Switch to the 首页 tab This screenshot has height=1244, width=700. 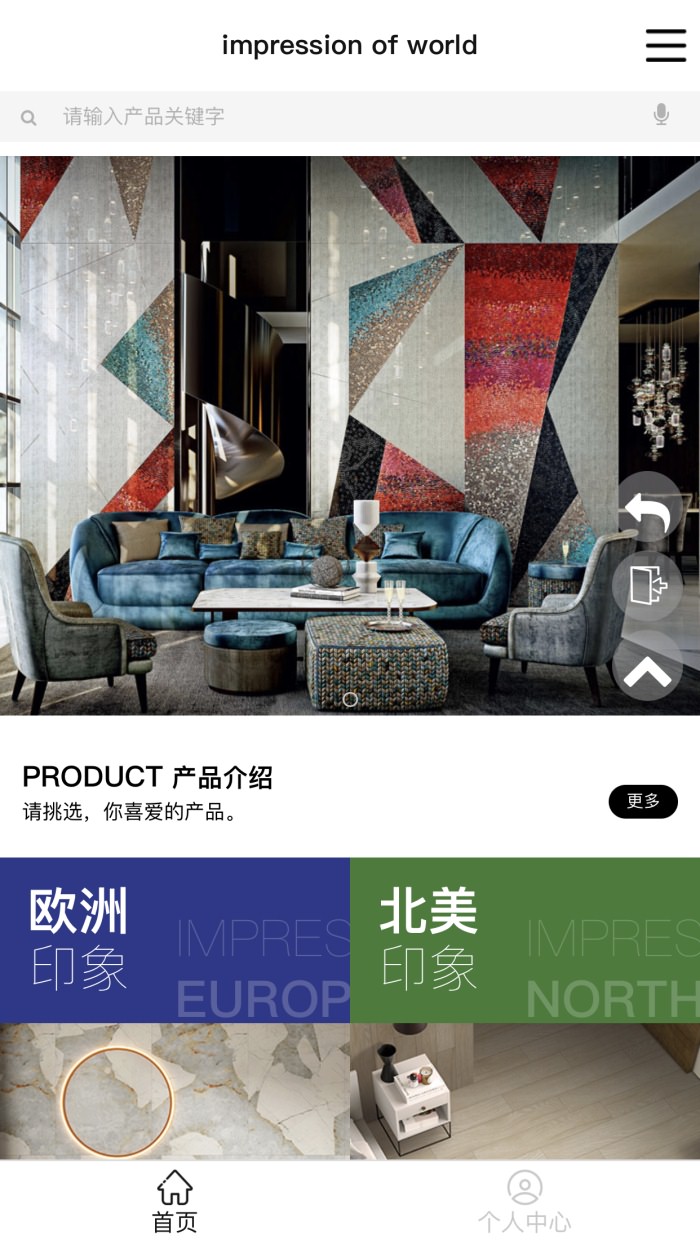175,1202
